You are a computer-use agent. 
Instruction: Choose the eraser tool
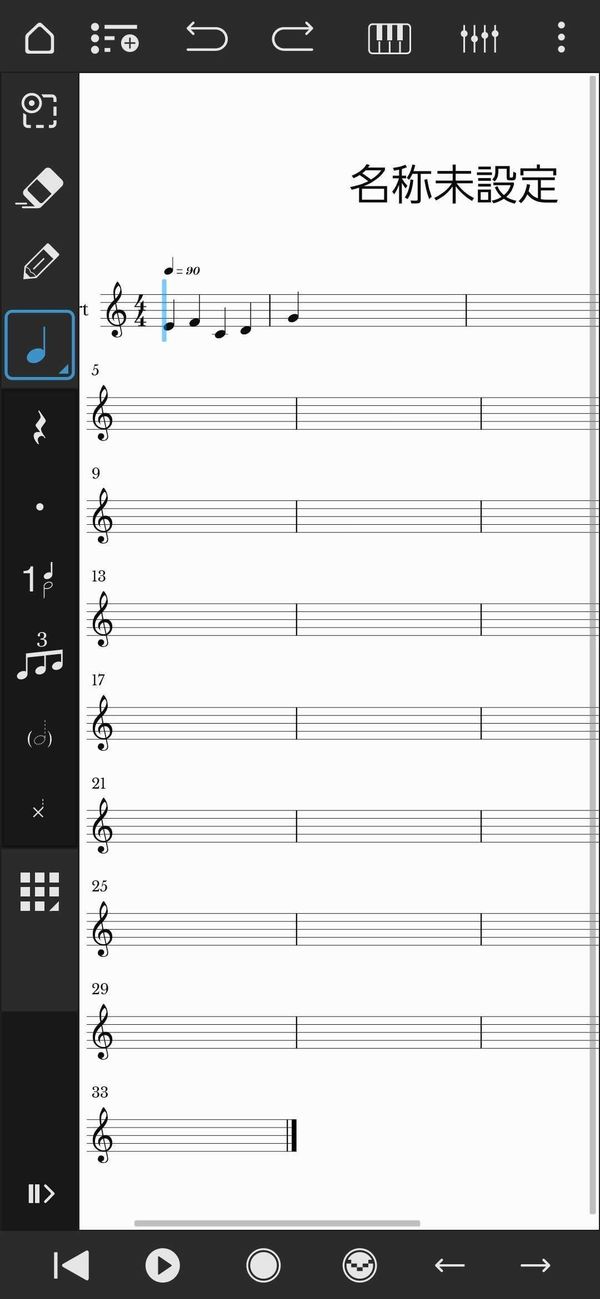click(40, 188)
